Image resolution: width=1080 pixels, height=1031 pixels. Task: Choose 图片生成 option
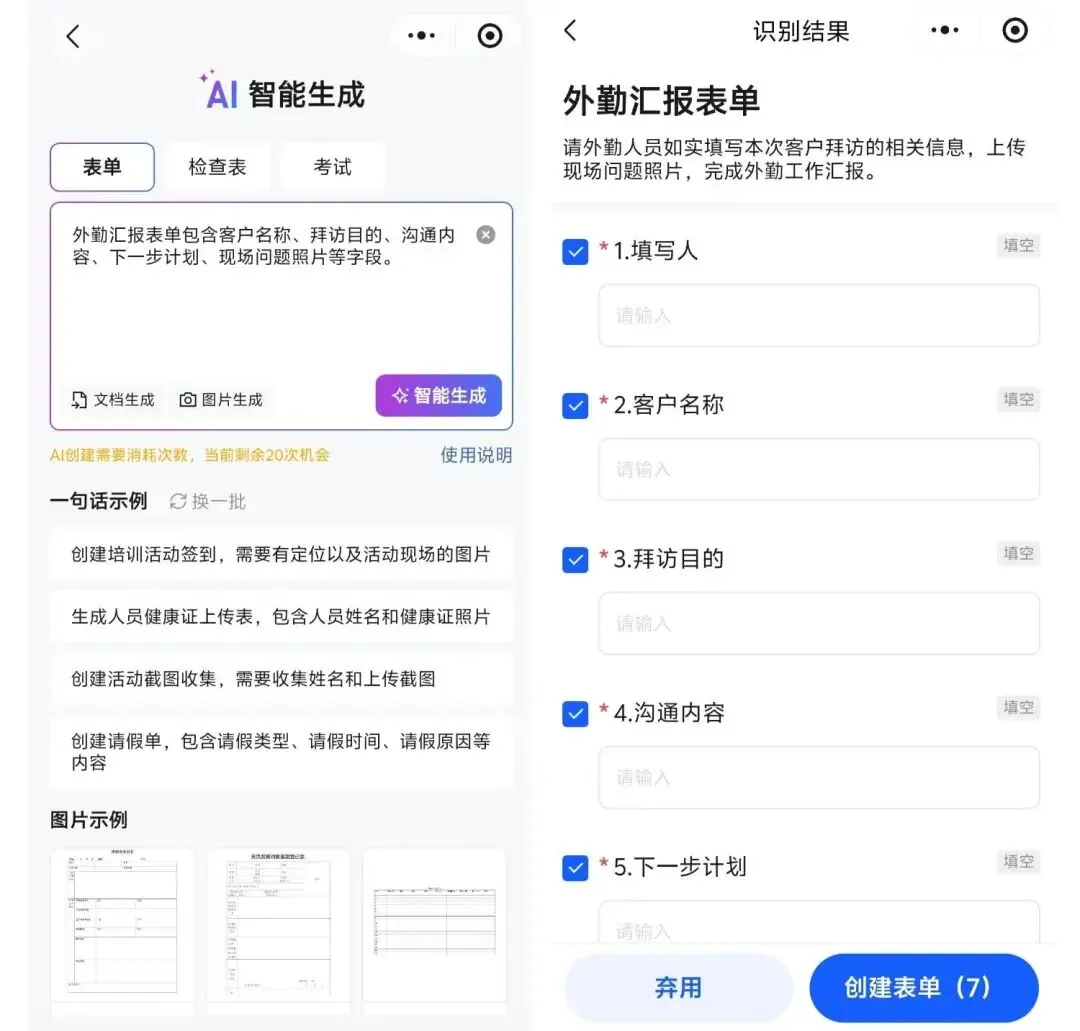coord(221,399)
